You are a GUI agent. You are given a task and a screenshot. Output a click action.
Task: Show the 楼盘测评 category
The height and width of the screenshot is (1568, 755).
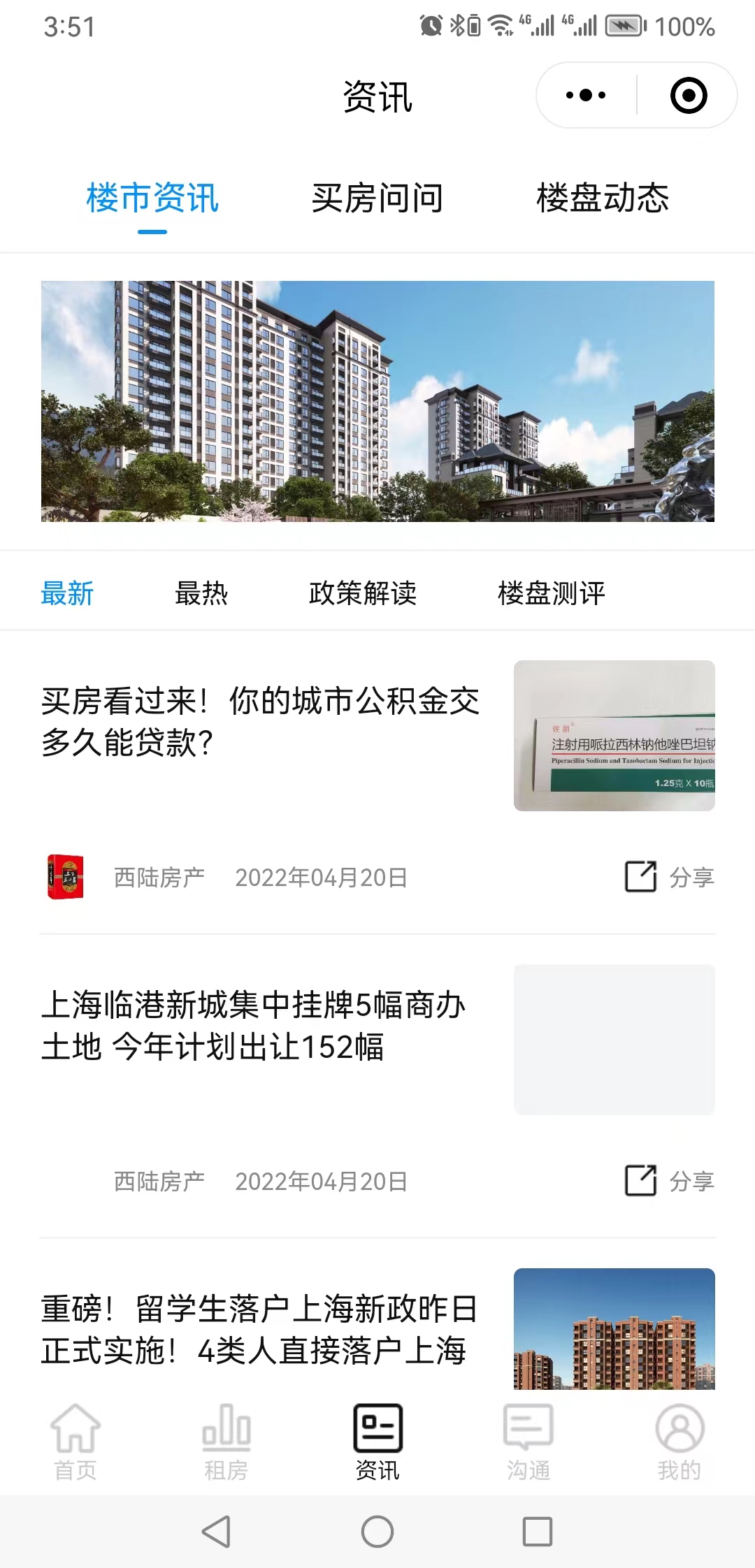[552, 594]
